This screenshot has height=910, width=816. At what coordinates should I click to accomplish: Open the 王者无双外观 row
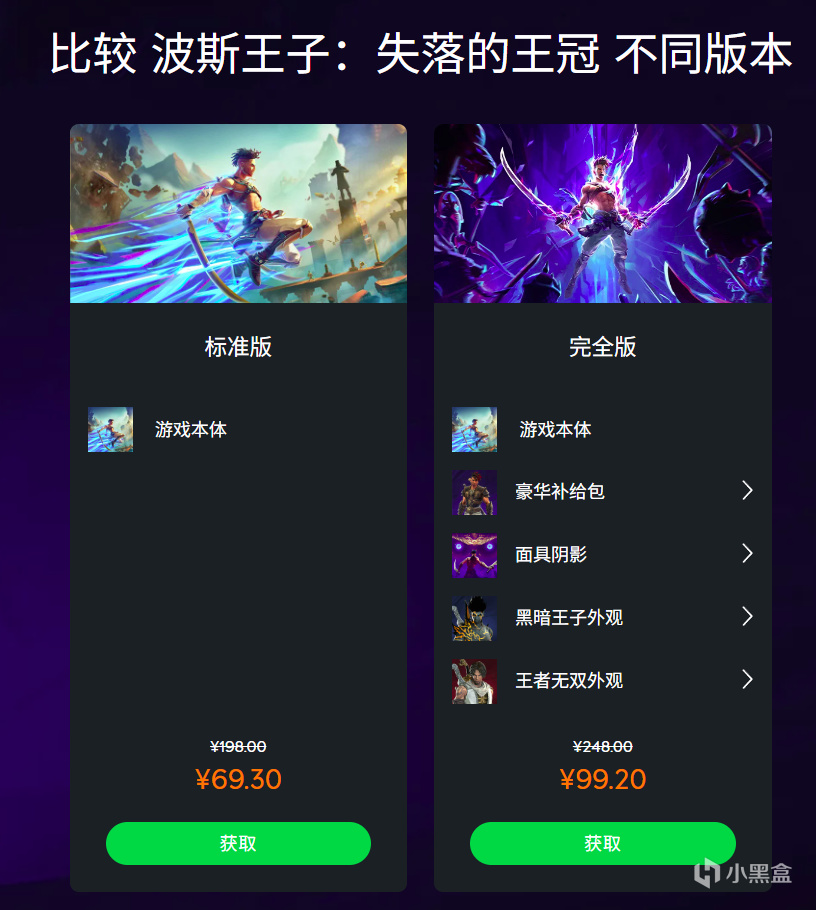(x=602, y=680)
